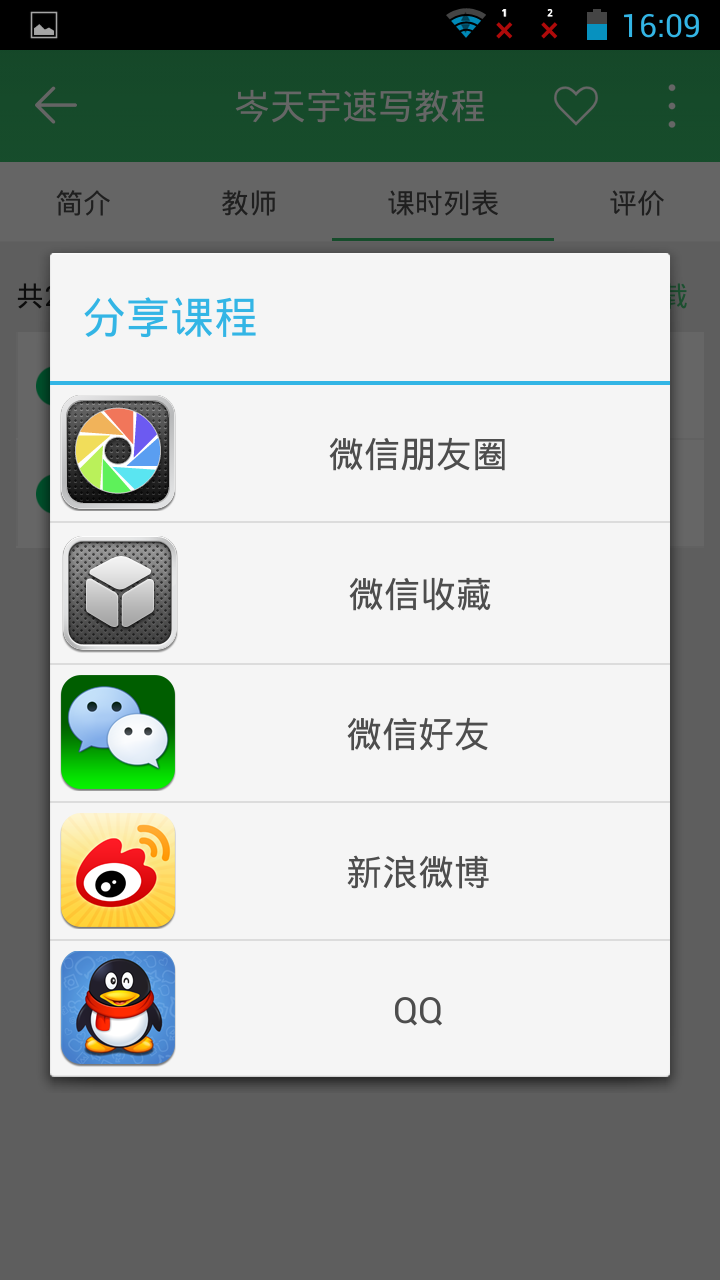Tap the QQ share row label

point(417,1009)
